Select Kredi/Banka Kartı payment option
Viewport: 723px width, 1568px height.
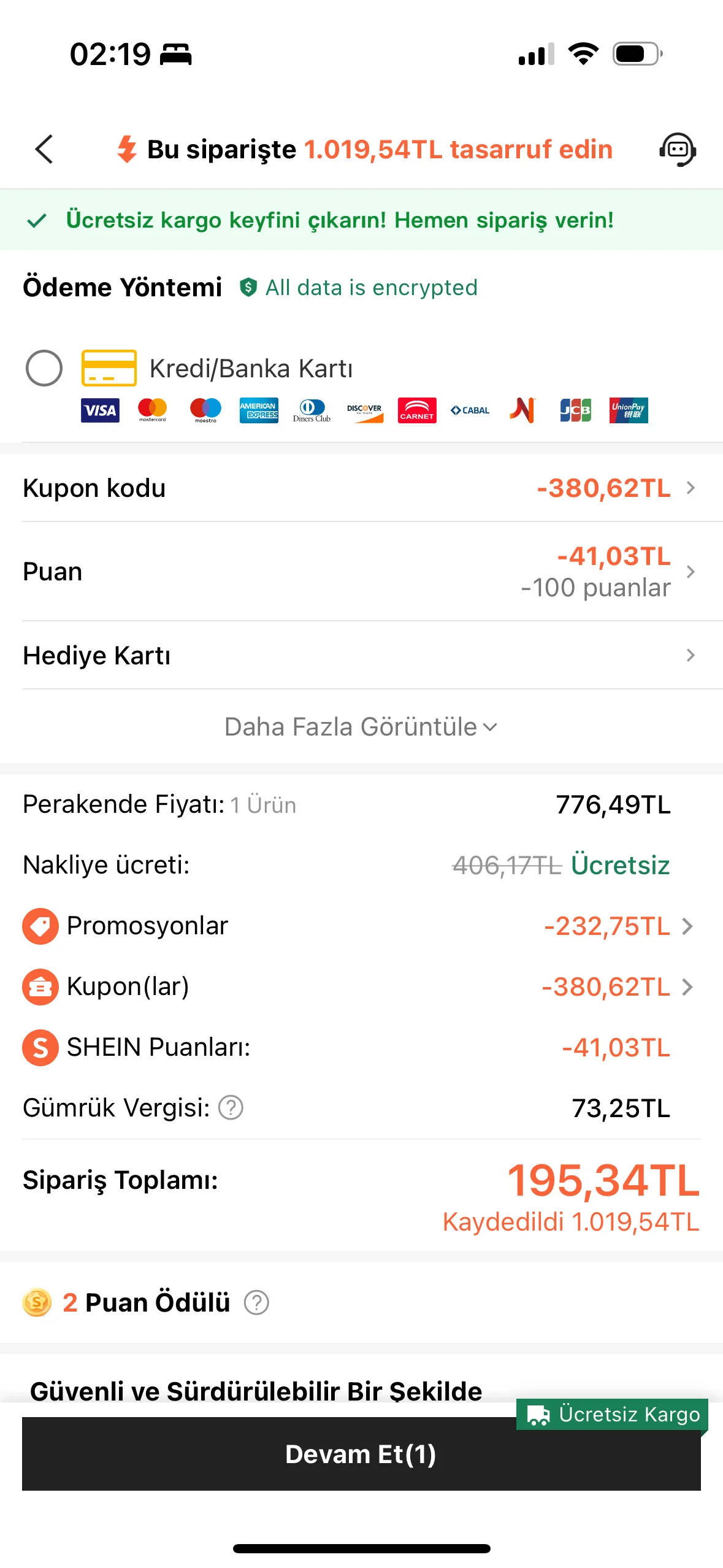click(x=44, y=368)
